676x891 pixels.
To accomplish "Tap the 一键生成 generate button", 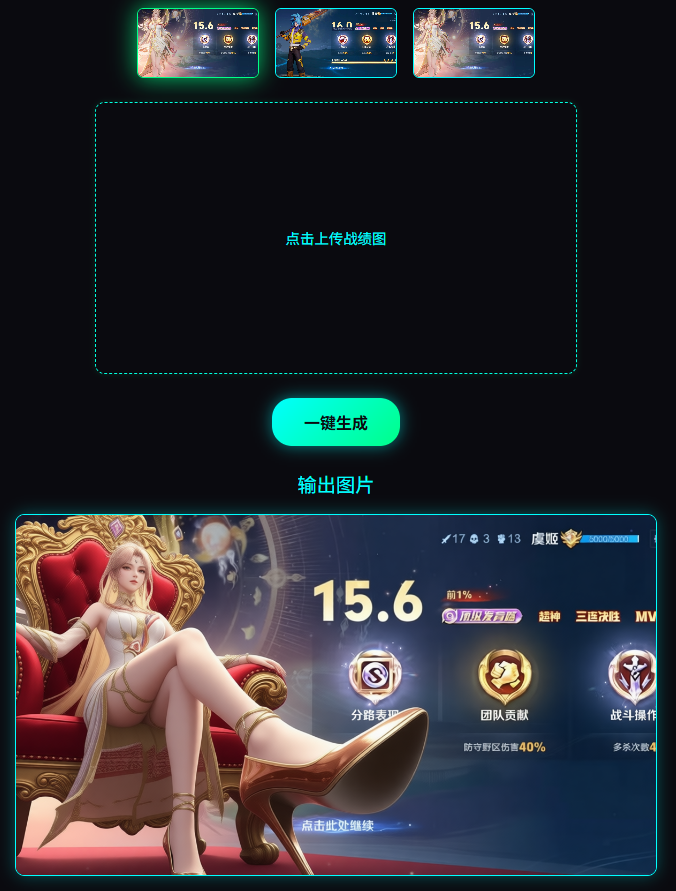I will coord(336,422).
